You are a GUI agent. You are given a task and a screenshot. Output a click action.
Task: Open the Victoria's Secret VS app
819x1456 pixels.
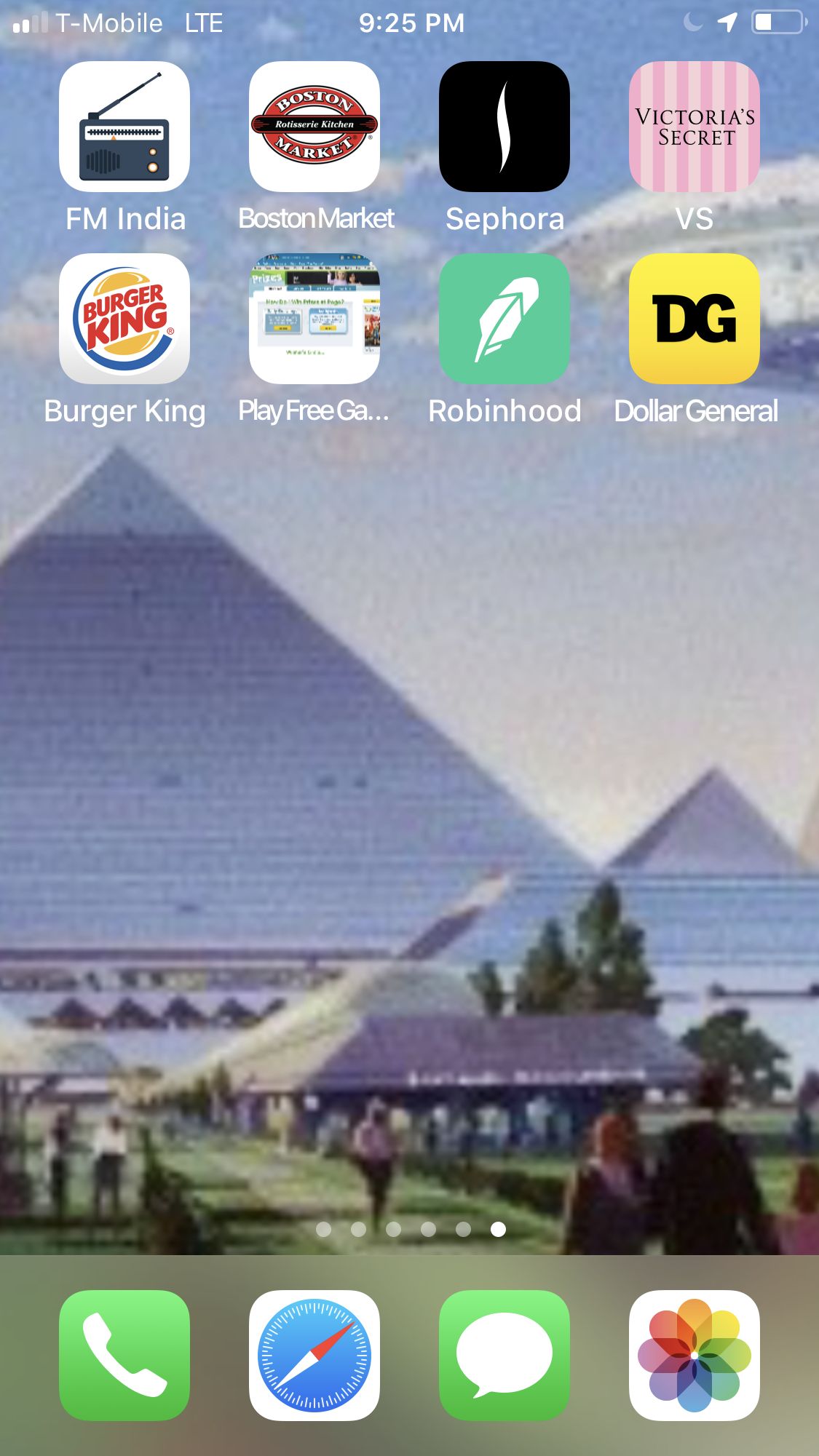click(695, 127)
